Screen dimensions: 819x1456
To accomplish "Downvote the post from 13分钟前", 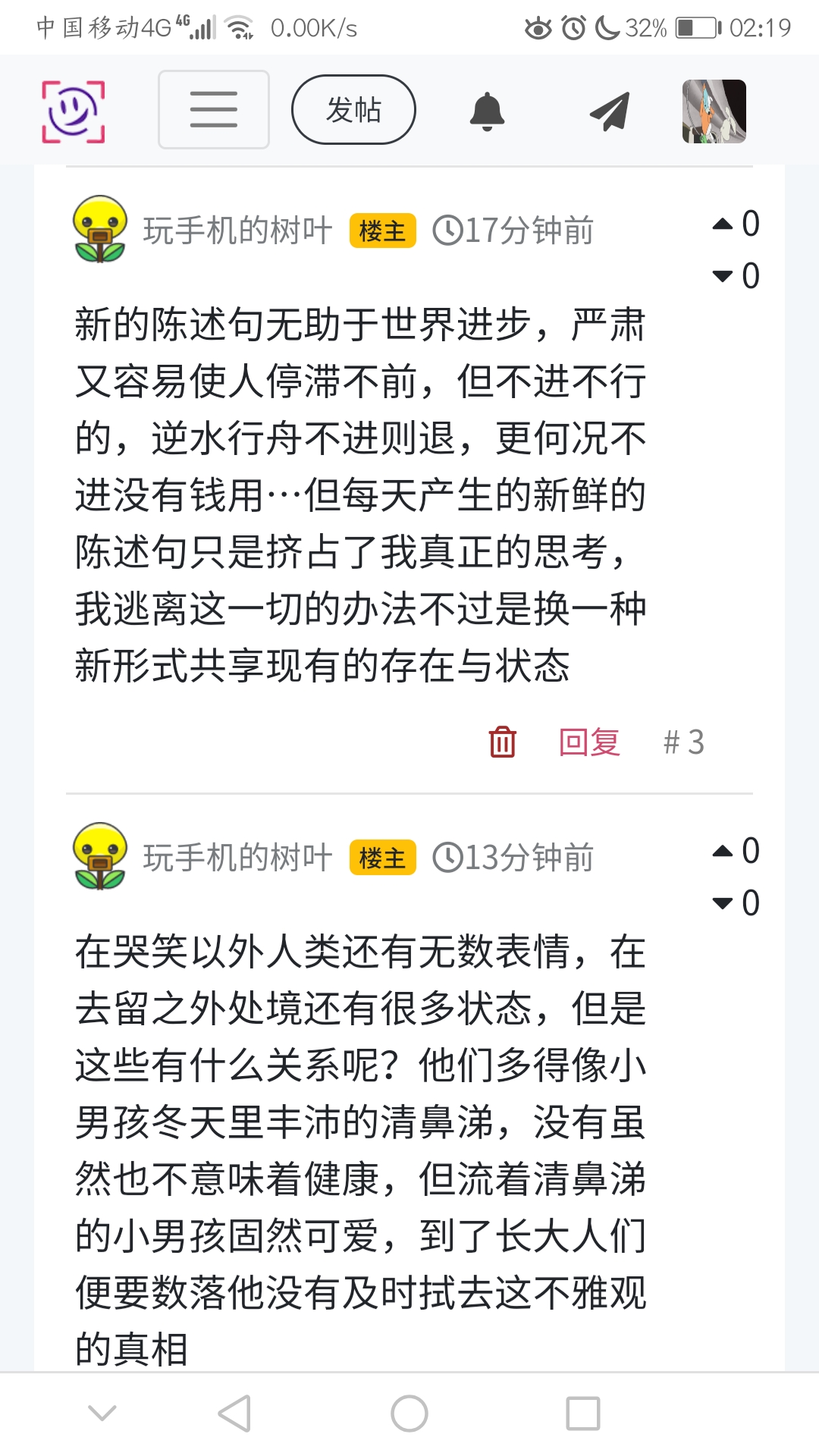I will (723, 903).
